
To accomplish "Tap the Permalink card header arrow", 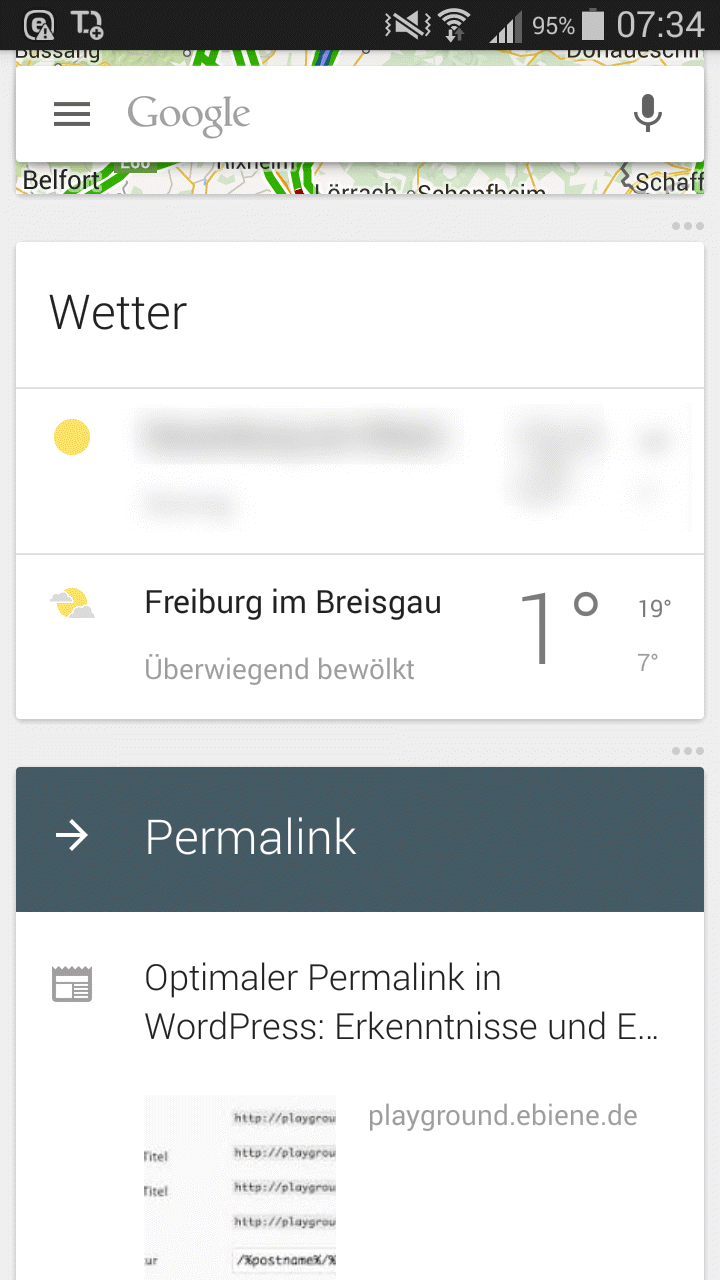I will click(x=72, y=836).
